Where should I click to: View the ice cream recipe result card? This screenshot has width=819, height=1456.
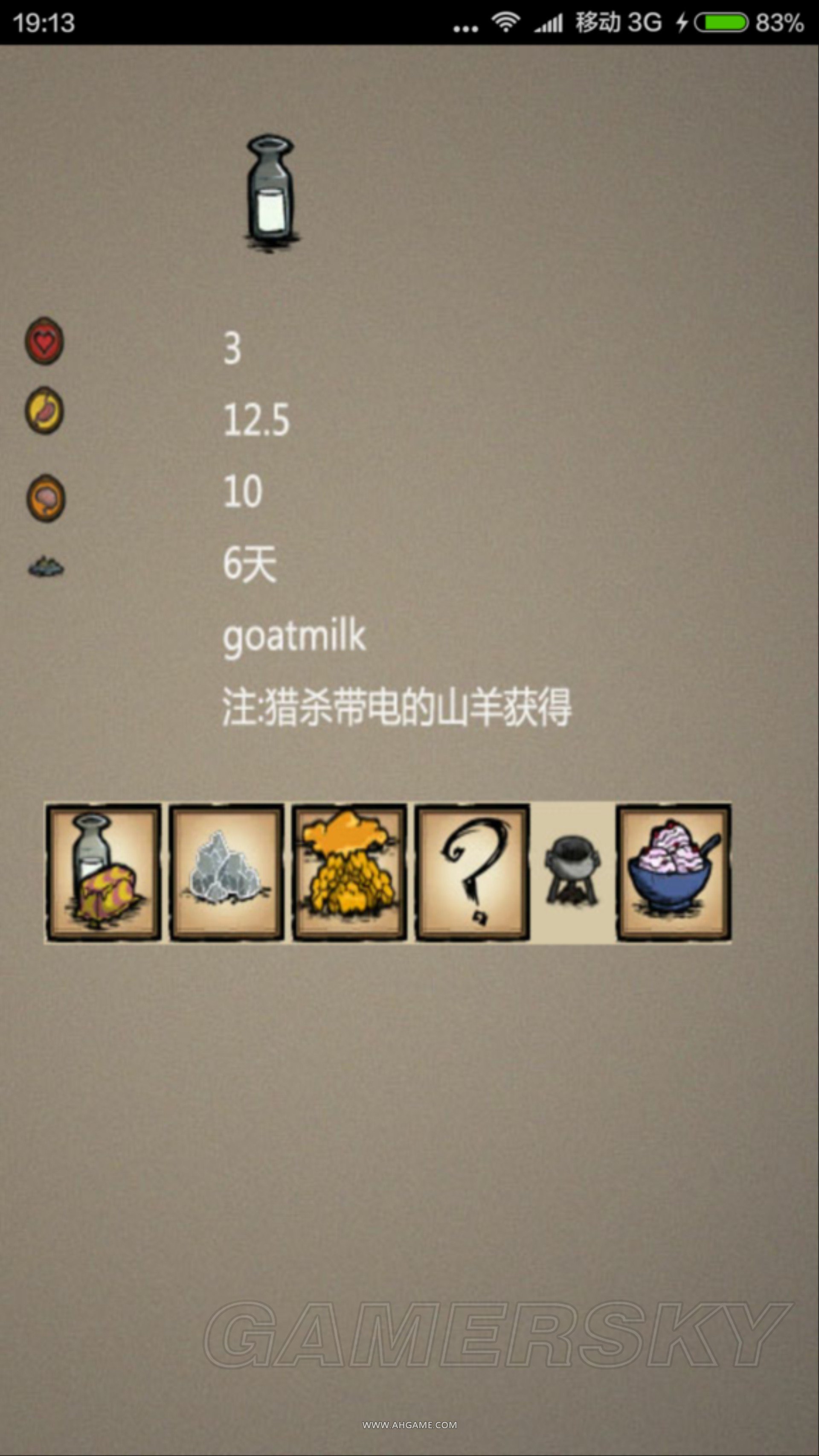coord(674,873)
